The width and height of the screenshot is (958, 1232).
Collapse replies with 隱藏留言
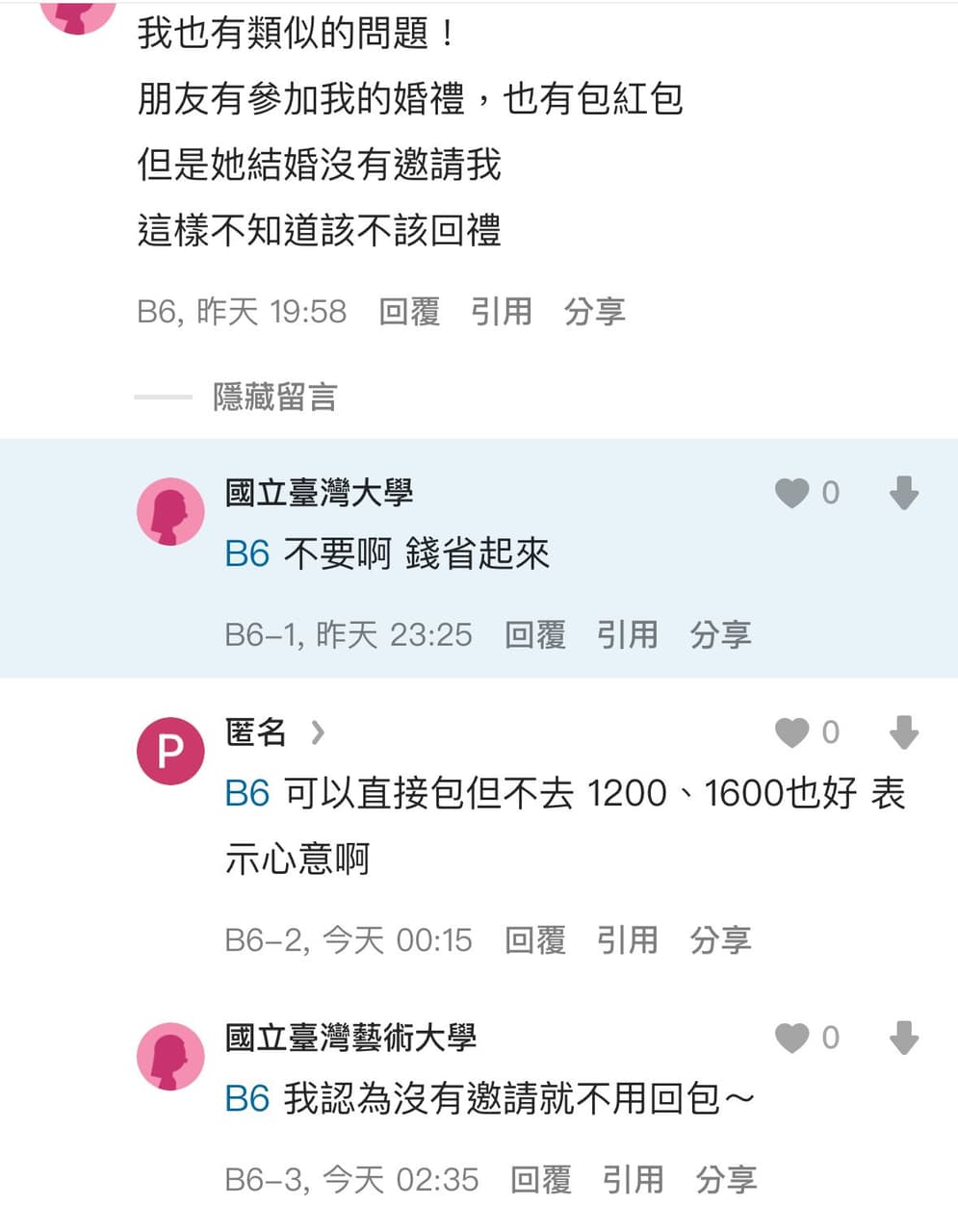275,397
